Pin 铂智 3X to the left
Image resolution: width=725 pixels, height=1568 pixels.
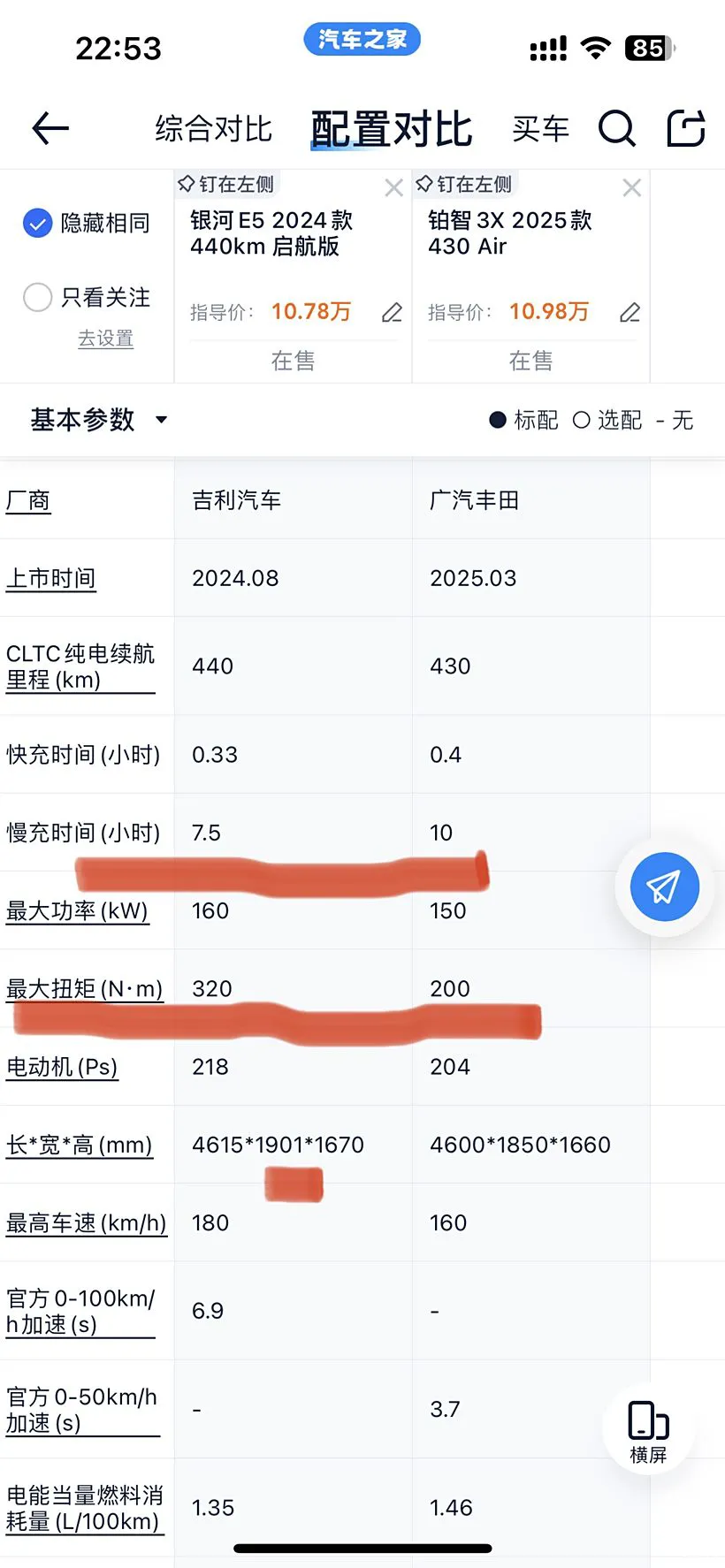[463, 184]
